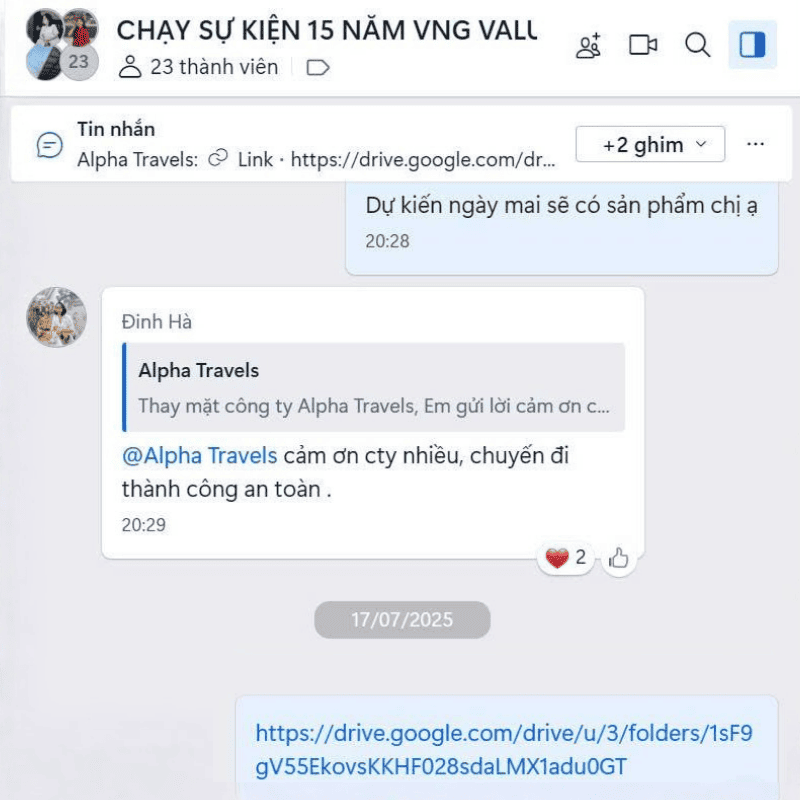Viewport: 800px width, 800px height.
Task: Like Đinh Hà's message with thumbs up
Action: pyautogui.click(x=619, y=559)
